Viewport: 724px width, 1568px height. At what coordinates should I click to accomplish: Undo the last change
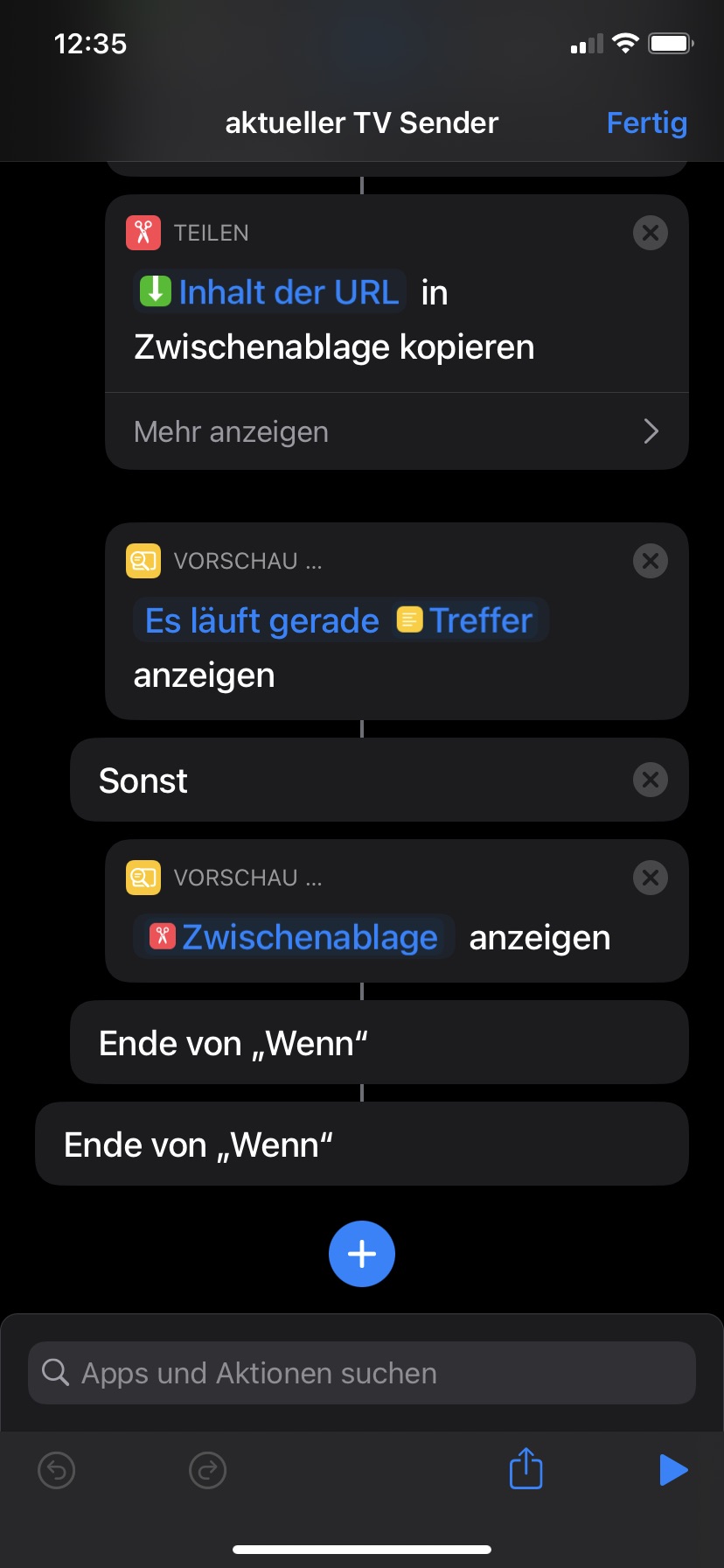coord(57,1470)
